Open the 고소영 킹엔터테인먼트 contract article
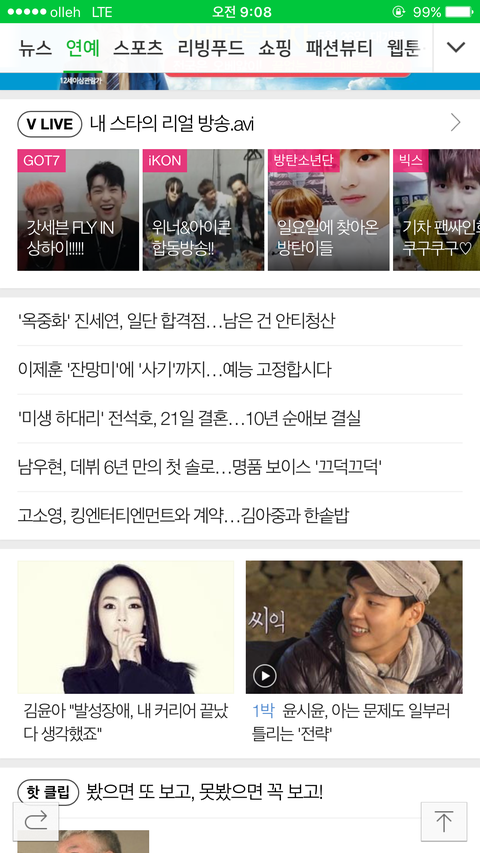 (x=183, y=516)
